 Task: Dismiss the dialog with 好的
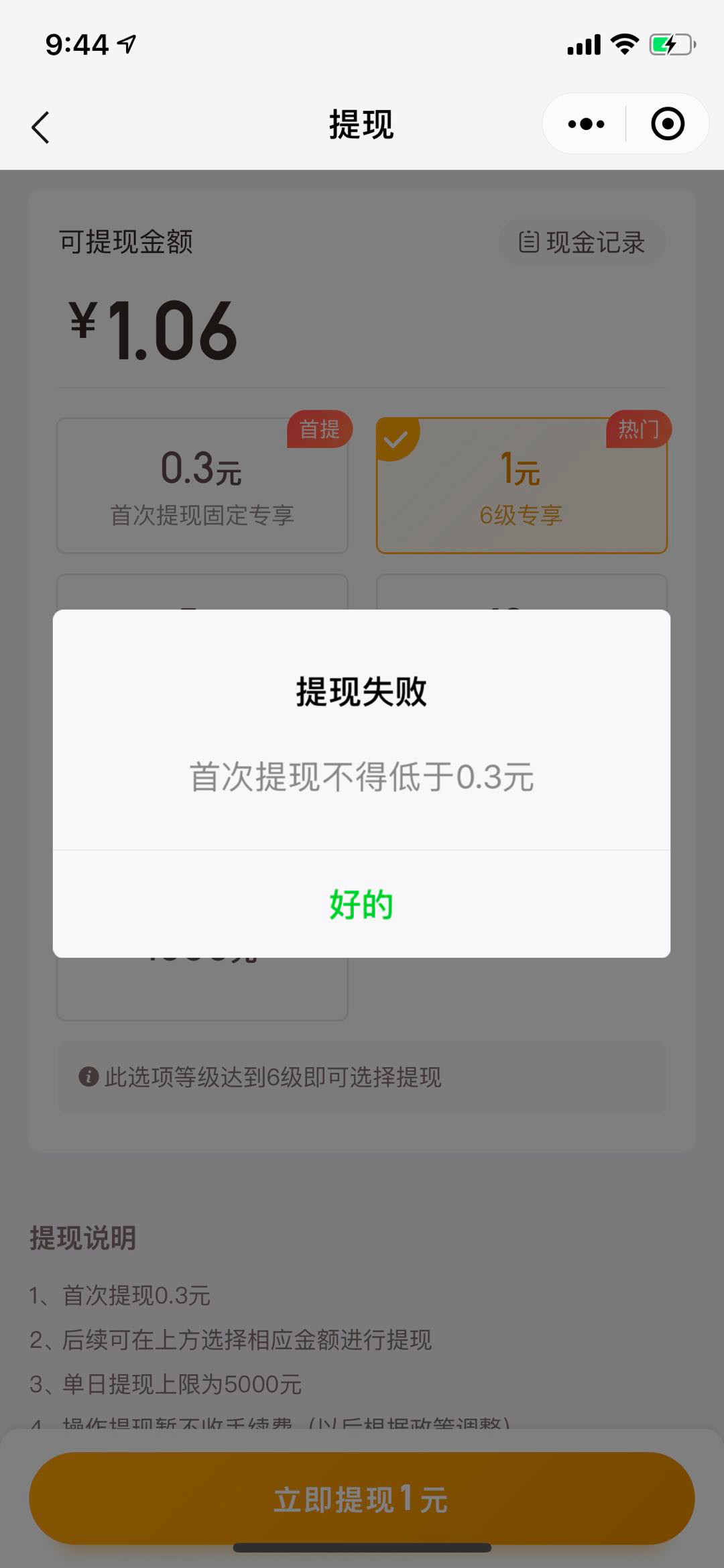coord(361,903)
